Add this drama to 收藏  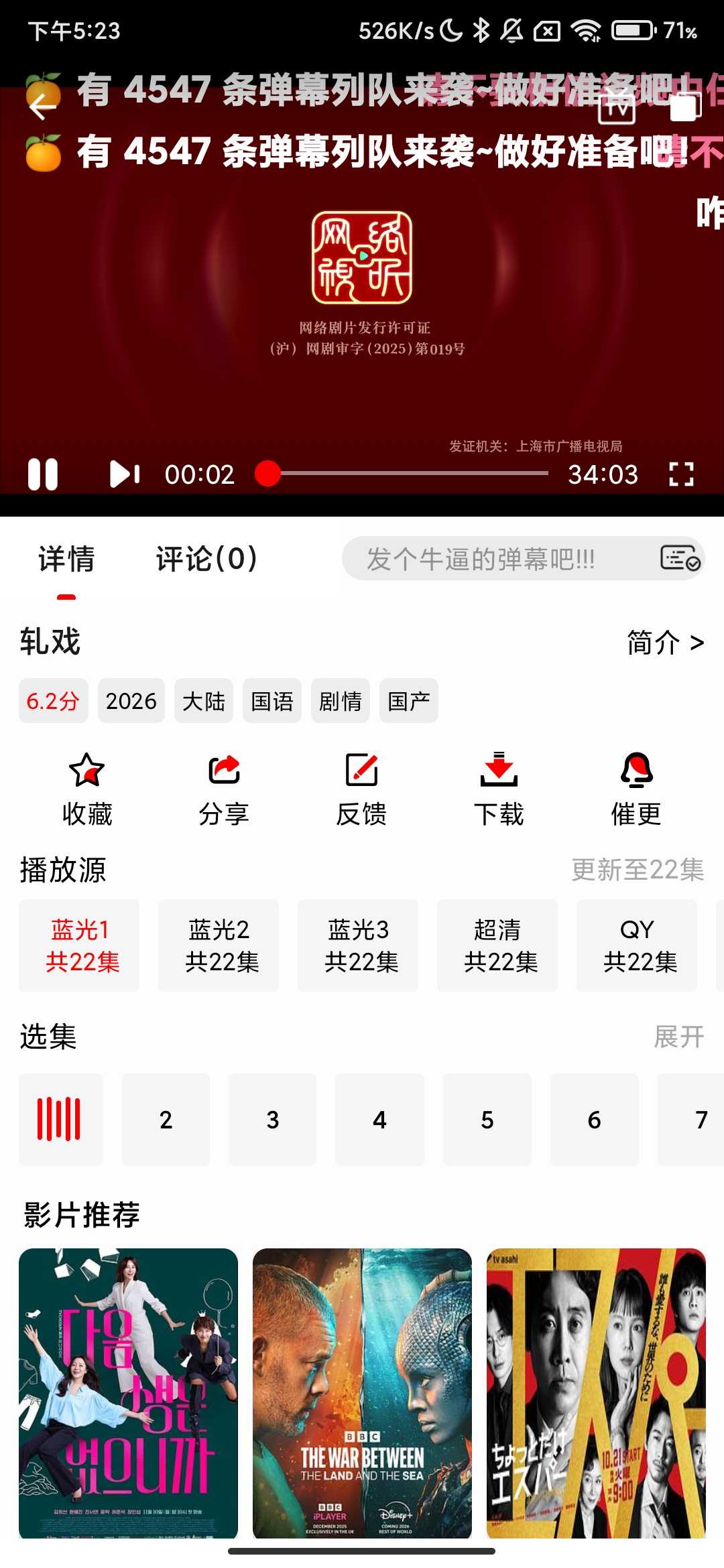(87, 789)
